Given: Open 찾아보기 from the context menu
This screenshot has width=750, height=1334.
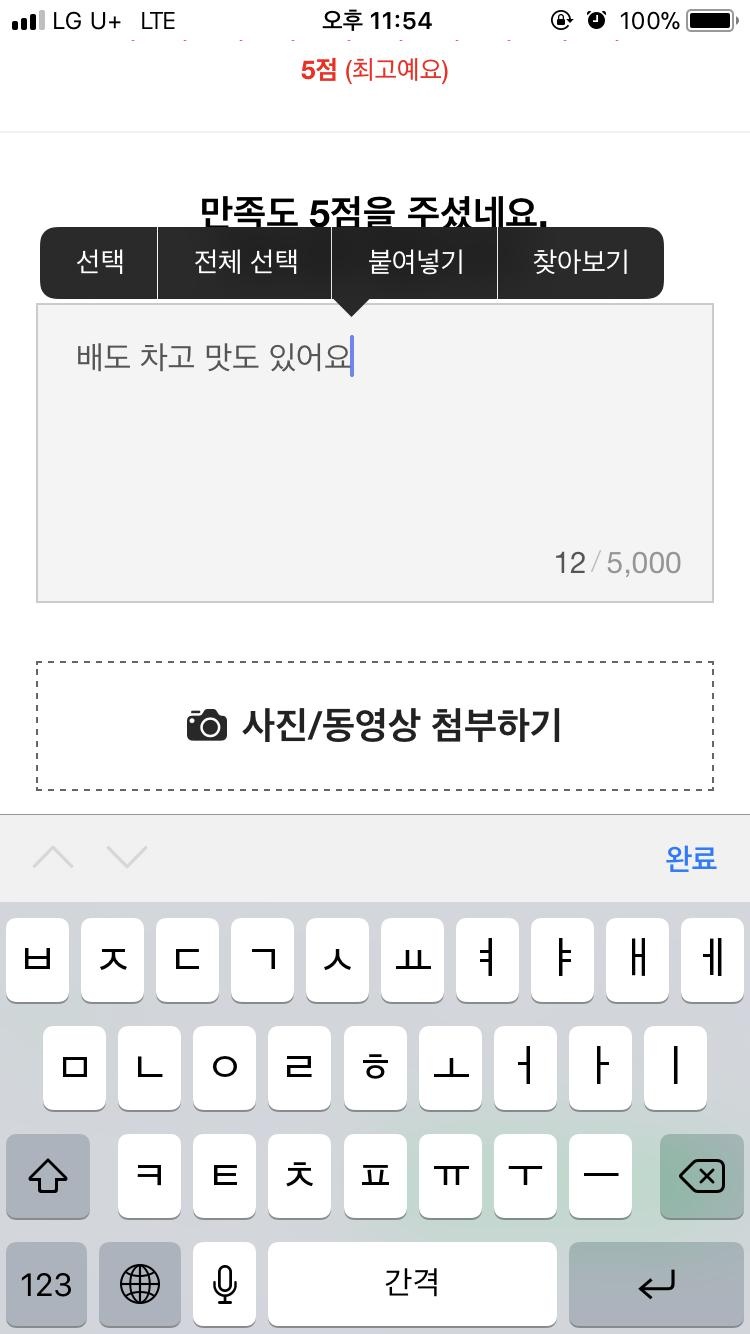Looking at the screenshot, I should click(581, 262).
